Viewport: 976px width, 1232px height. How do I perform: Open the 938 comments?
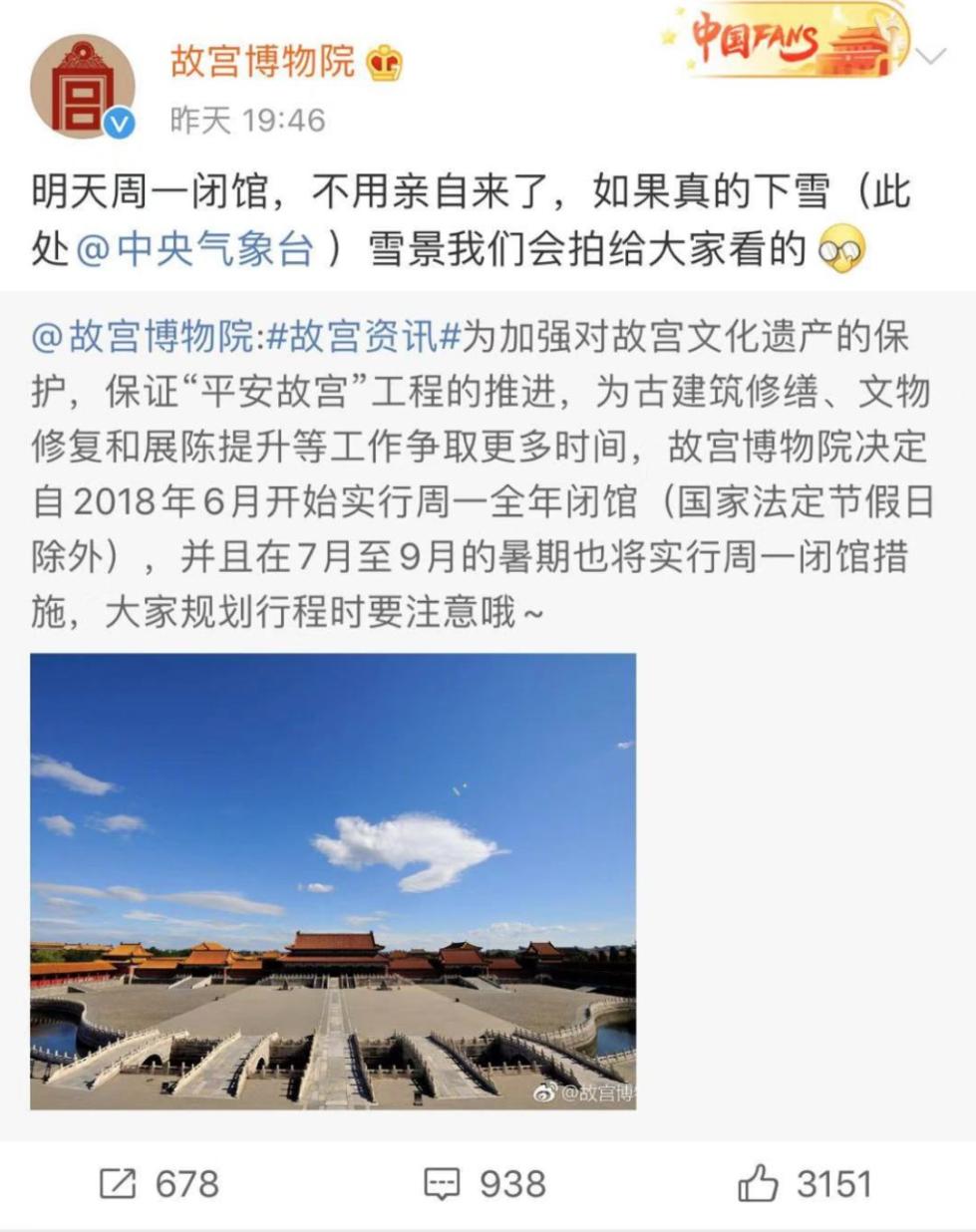(x=486, y=1183)
